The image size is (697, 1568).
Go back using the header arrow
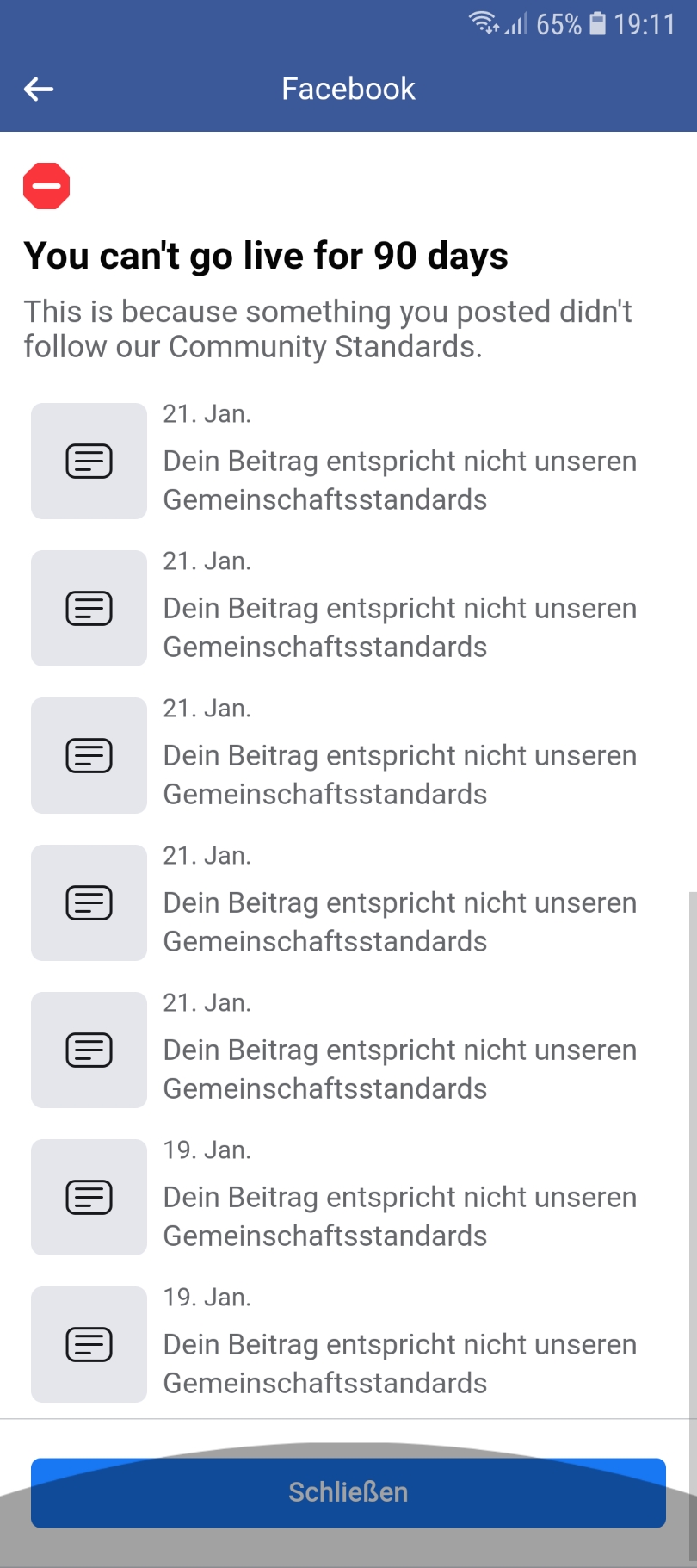tap(39, 89)
